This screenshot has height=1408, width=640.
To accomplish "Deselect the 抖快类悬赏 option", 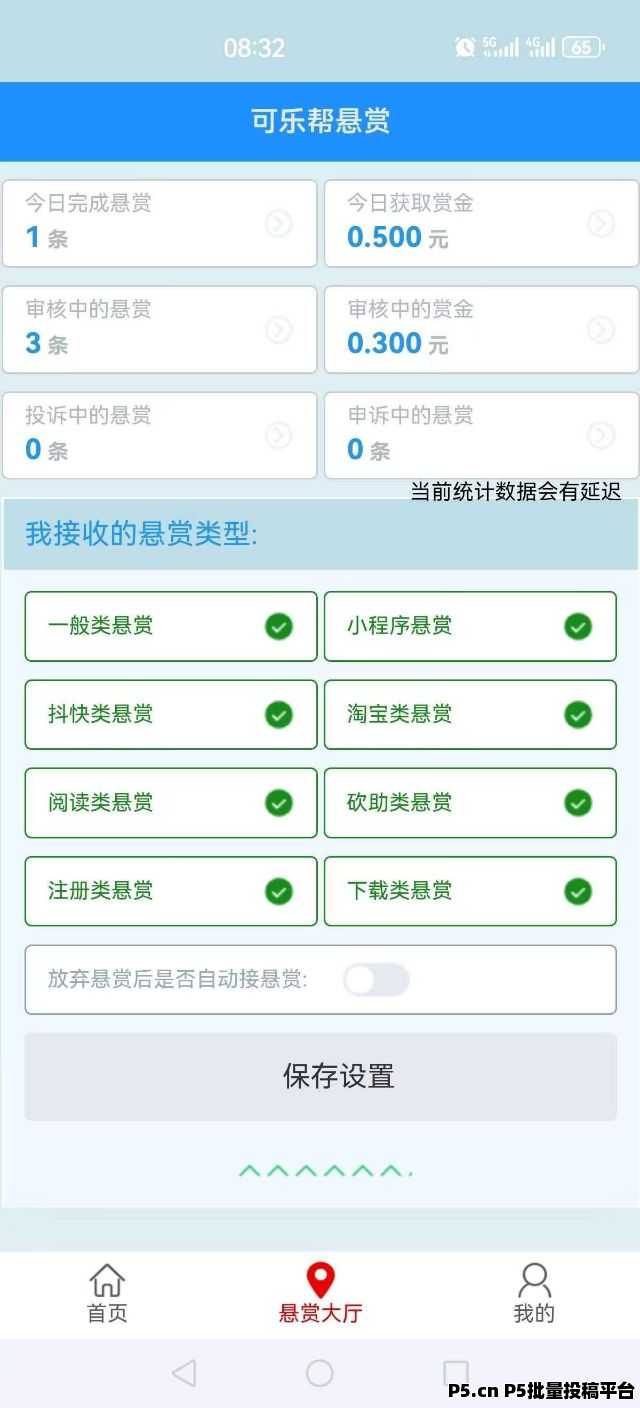I will (x=278, y=715).
